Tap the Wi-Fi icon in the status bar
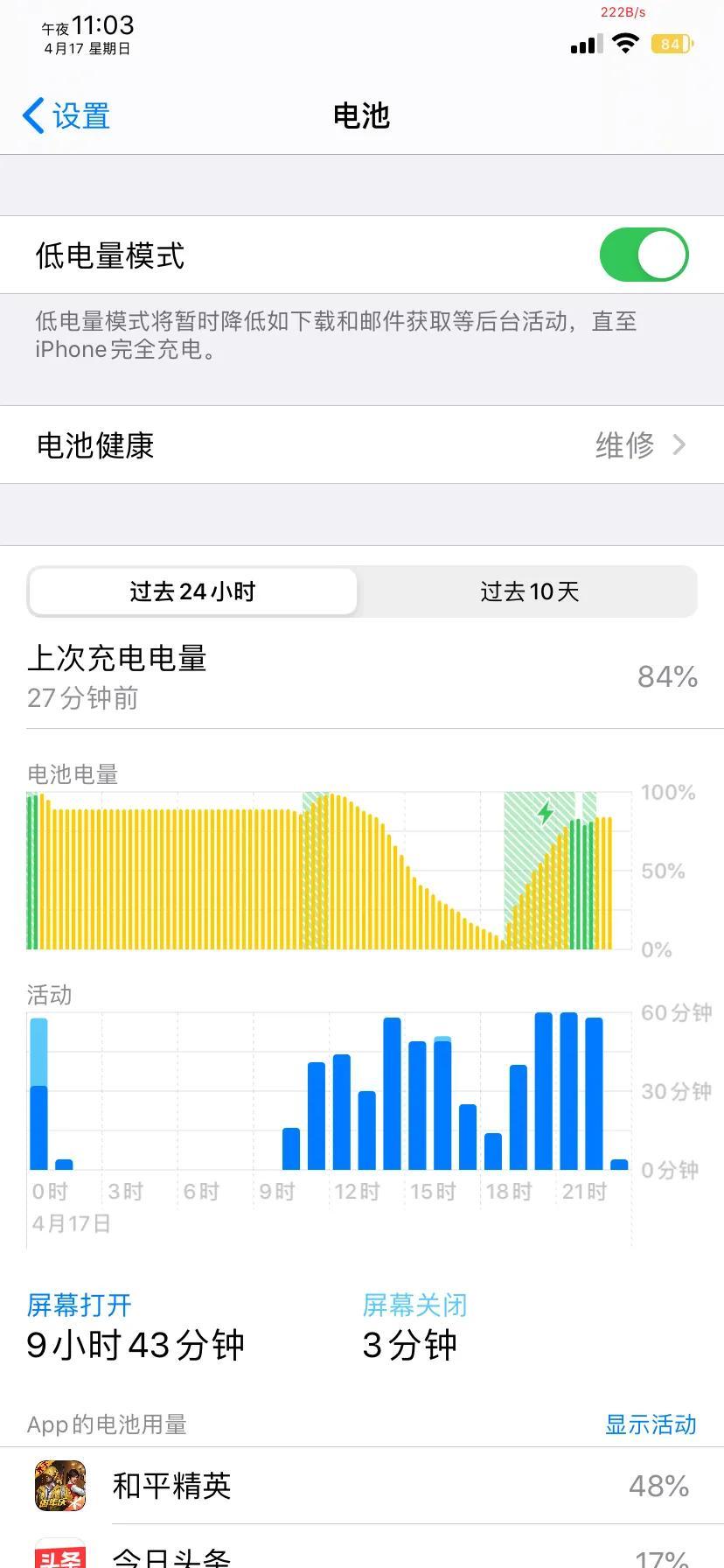Image resolution: width=724 pixels, height=1568 pixels. pos(624,44)
